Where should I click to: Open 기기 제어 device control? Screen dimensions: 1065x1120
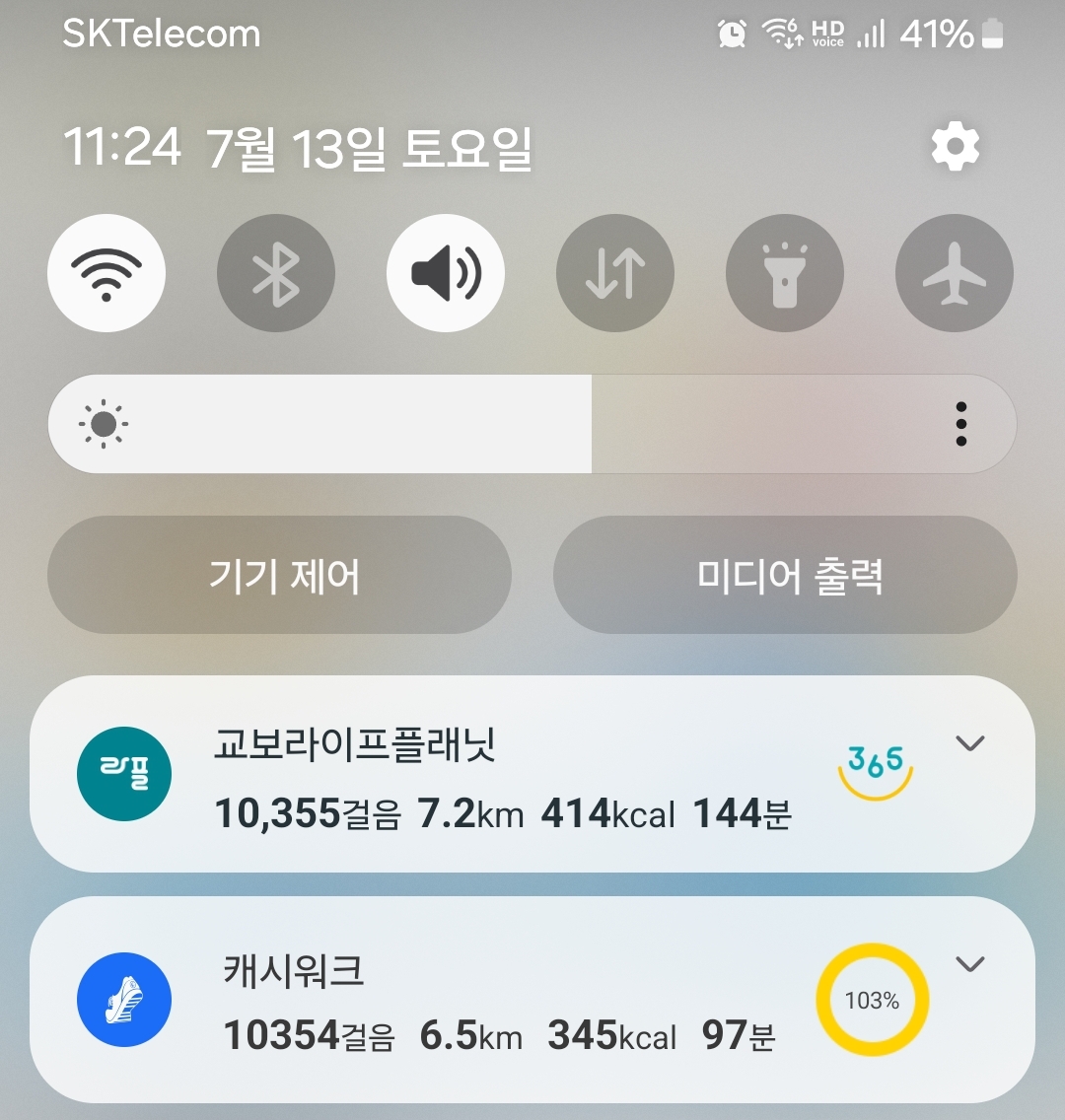tap(280, 575)
